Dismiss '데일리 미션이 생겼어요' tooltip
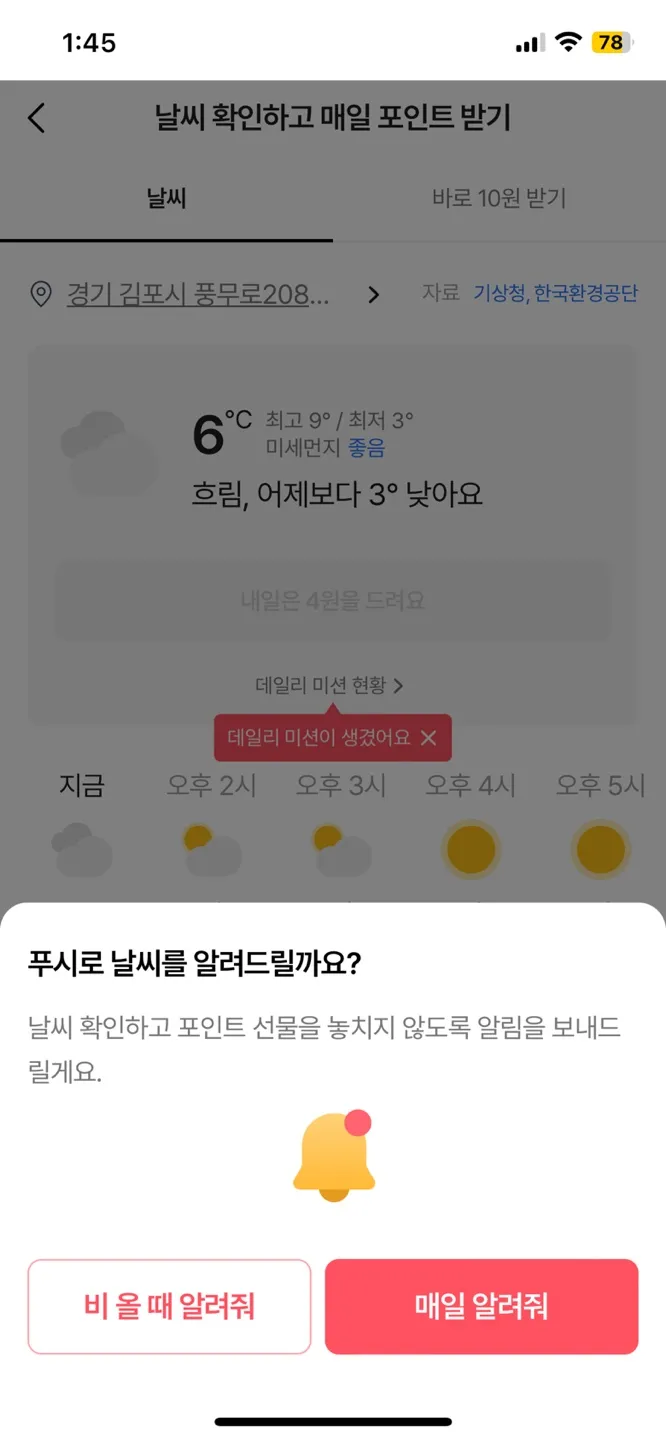Screen dimensions: 666x1440 [429, 738]
